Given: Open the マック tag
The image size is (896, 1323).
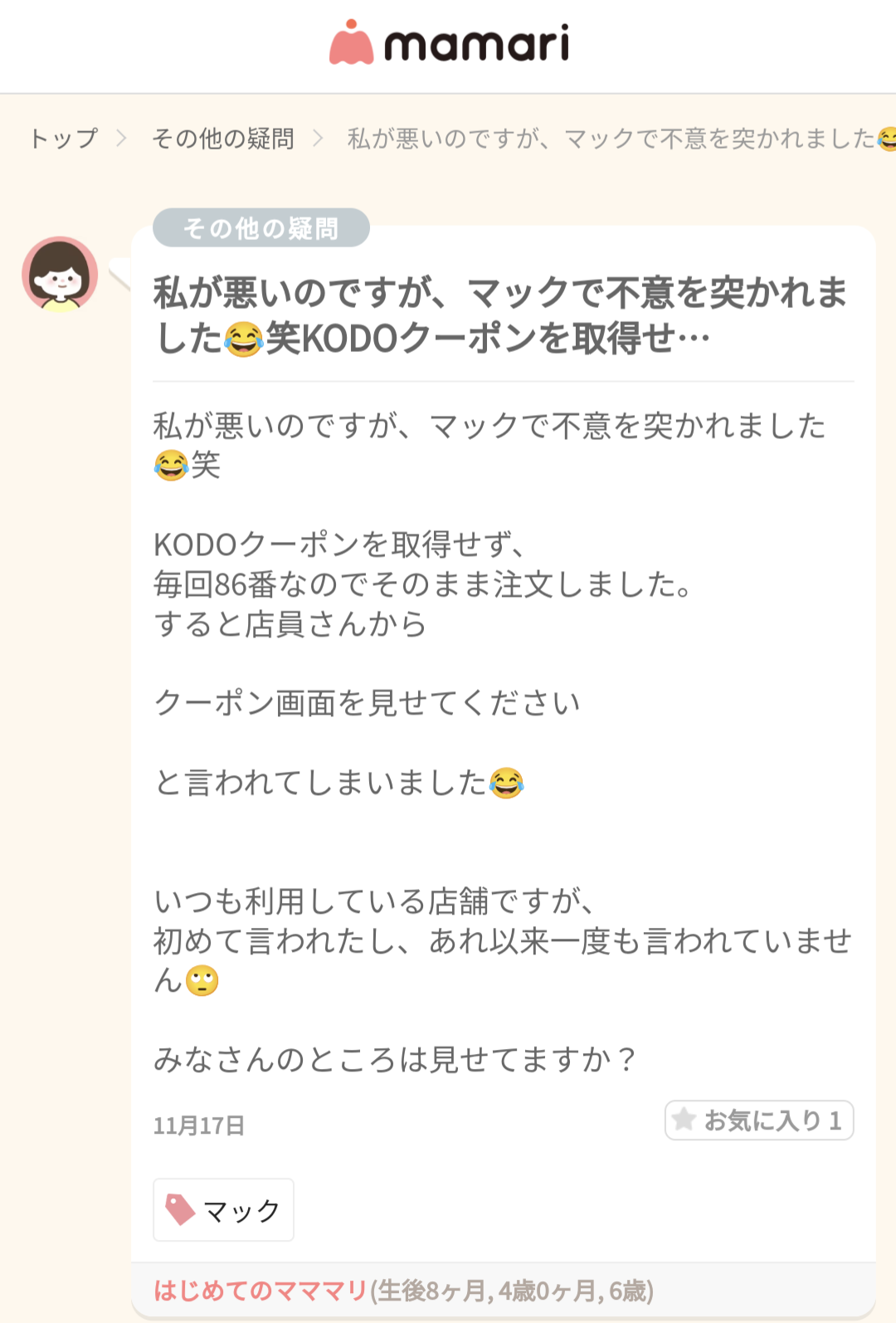Looking at the screenshot, I should [223, 1210].
